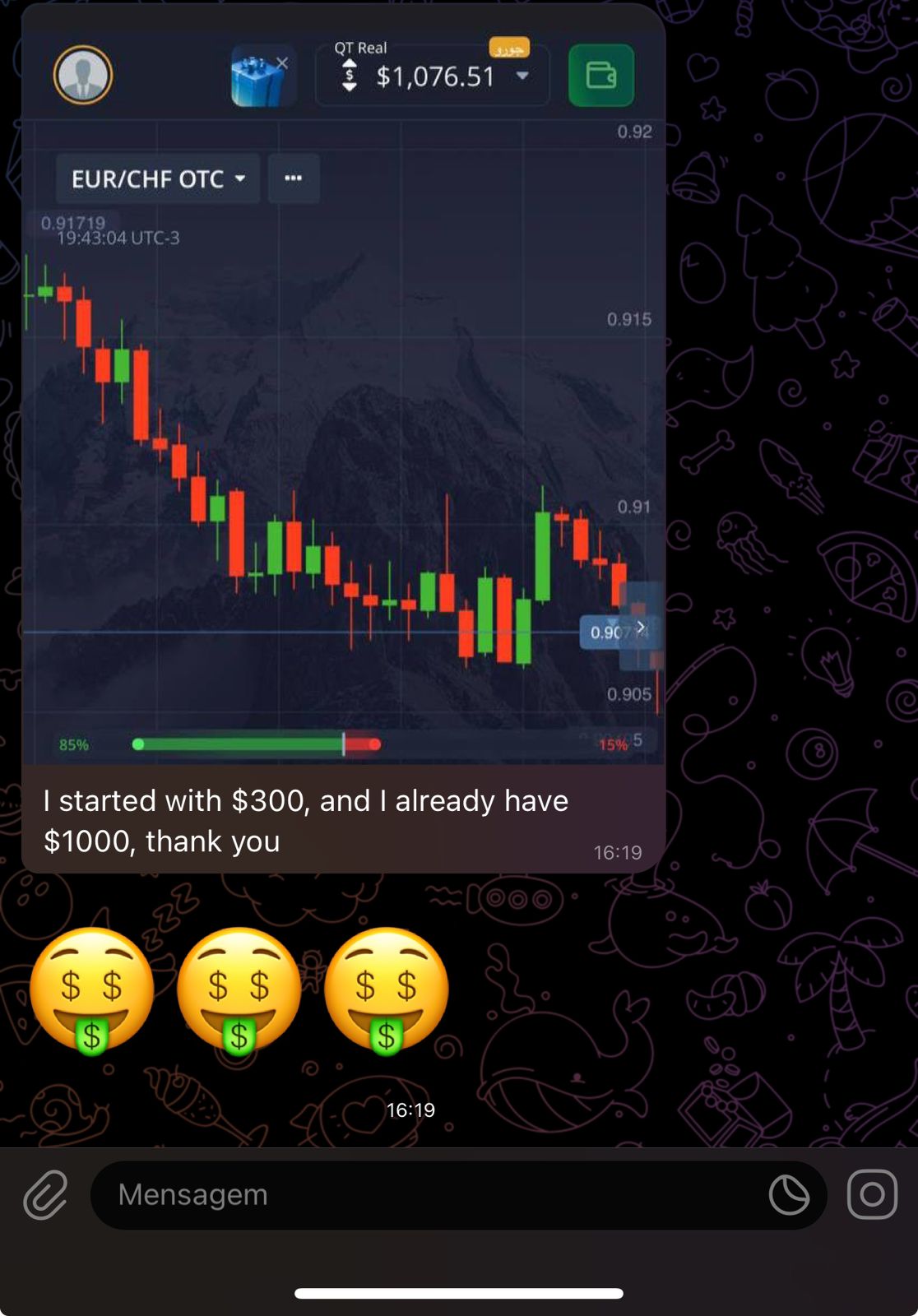Open the camera button beside message field
The height and width of the screenshot is (1316, 918).
pyautogui.click(x=872, y=1194)
